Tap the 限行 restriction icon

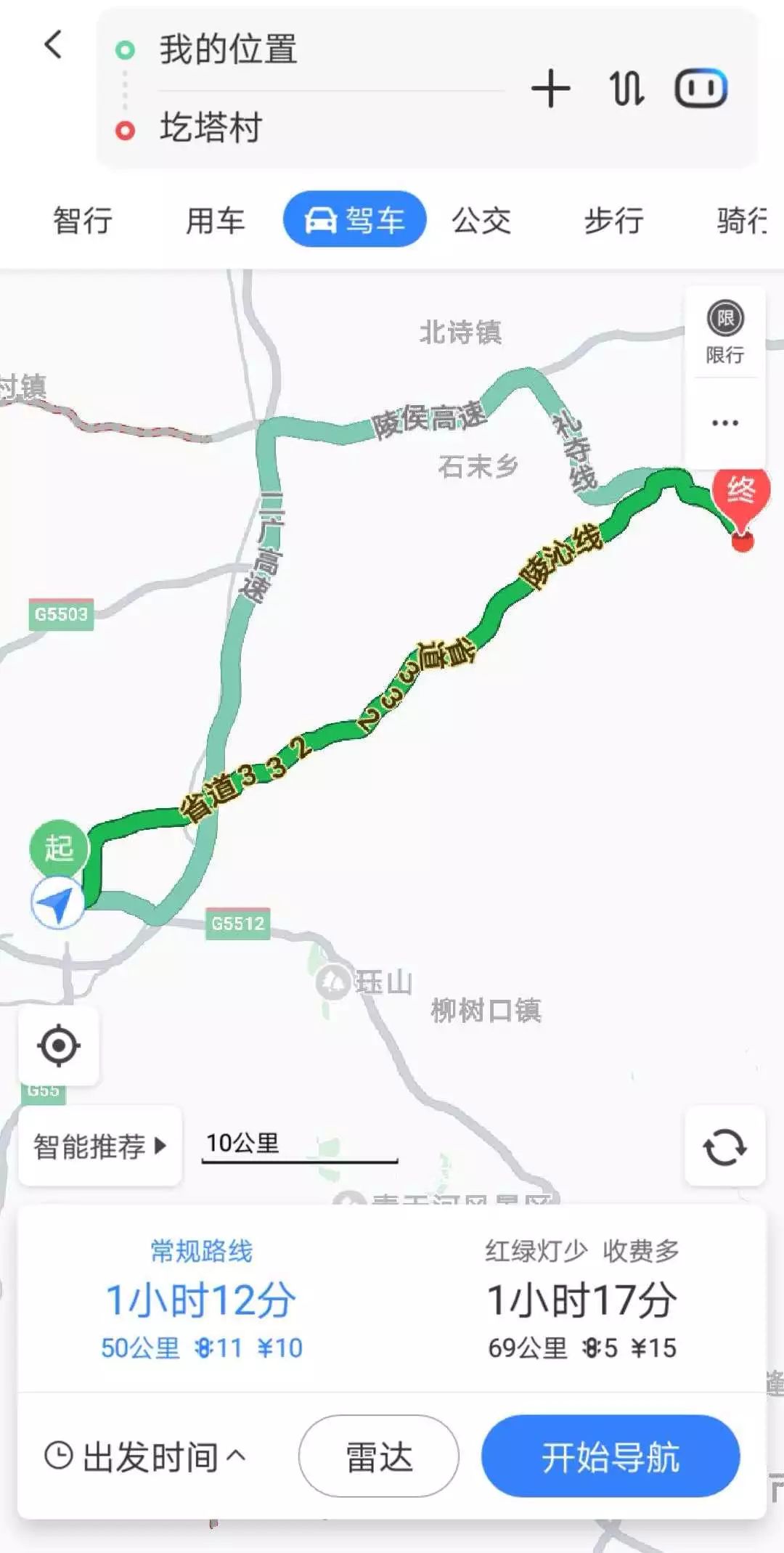(725, 317)
